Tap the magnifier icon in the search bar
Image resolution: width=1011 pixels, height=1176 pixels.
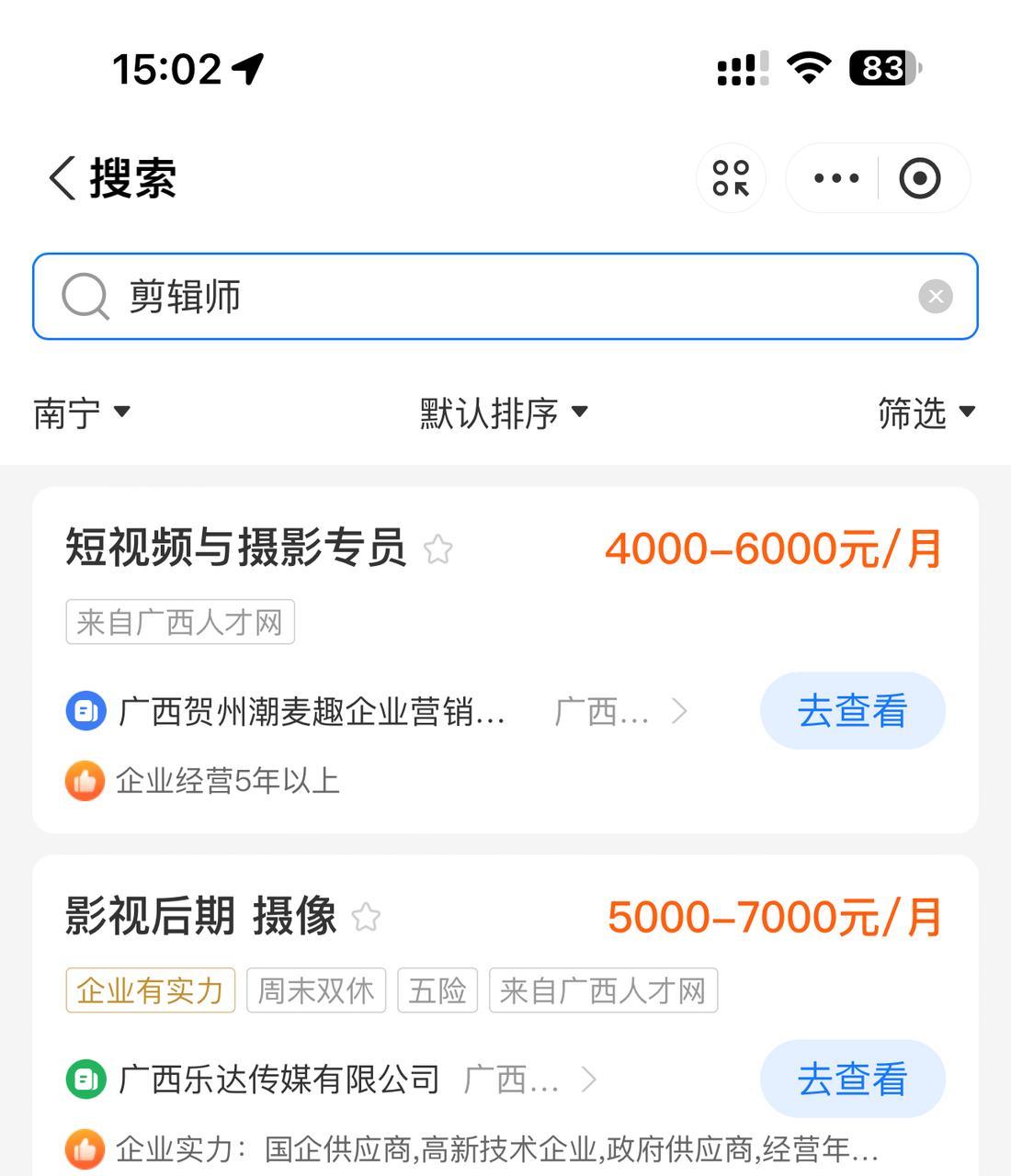85,296
